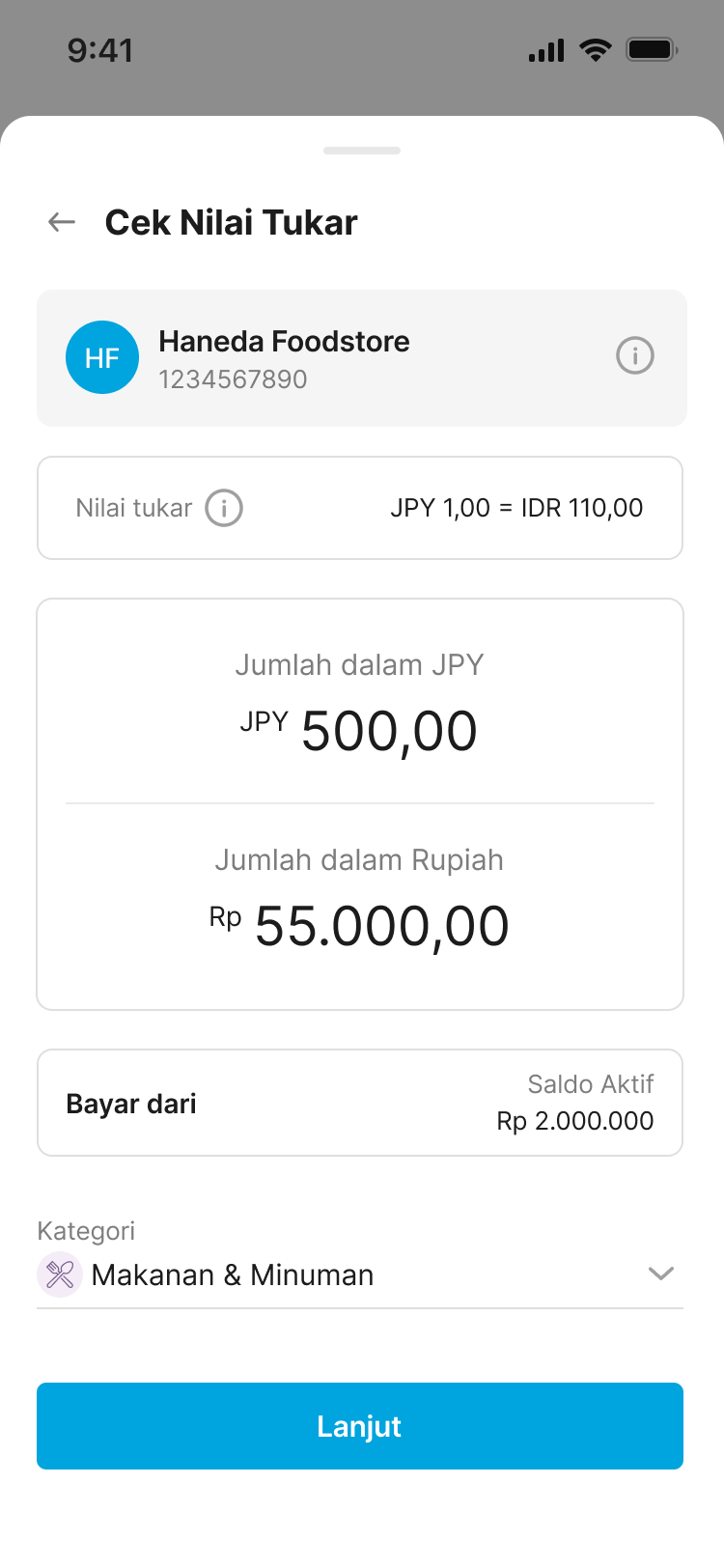Tap the sheet drag handle at the top
Viewport: 724px width, 1568px height.
(361, 151)
